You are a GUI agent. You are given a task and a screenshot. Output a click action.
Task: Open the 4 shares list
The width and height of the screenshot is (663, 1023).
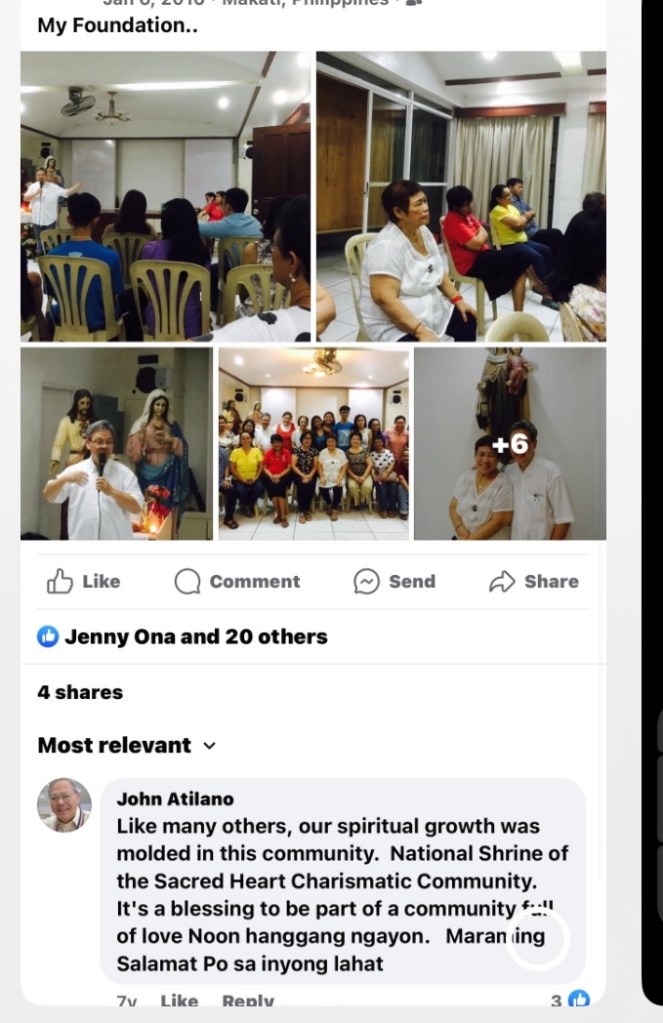(80, 692)
